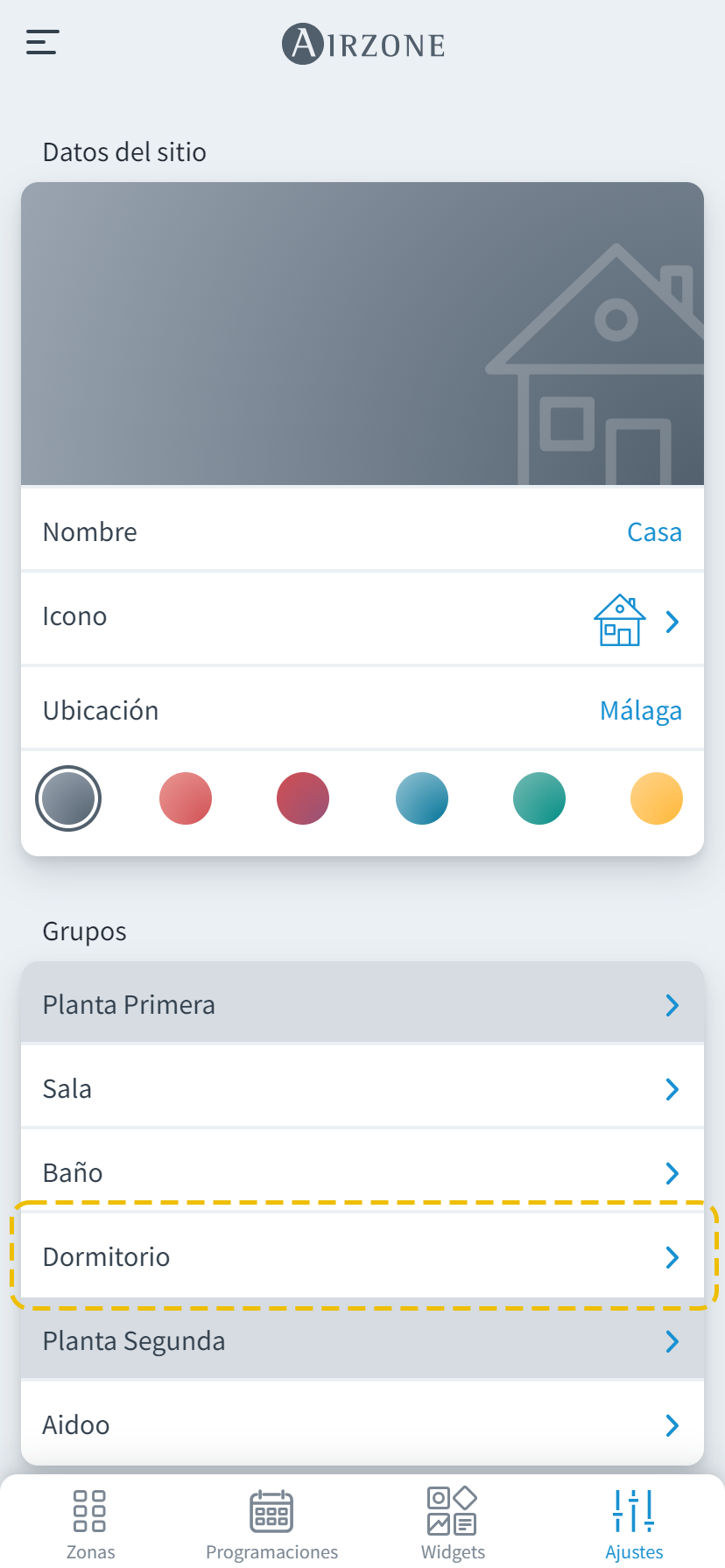Change the Ubicación set to Málaga
Screen dimensions: 725x1568
pyautogui.click(x=640, y=711)
